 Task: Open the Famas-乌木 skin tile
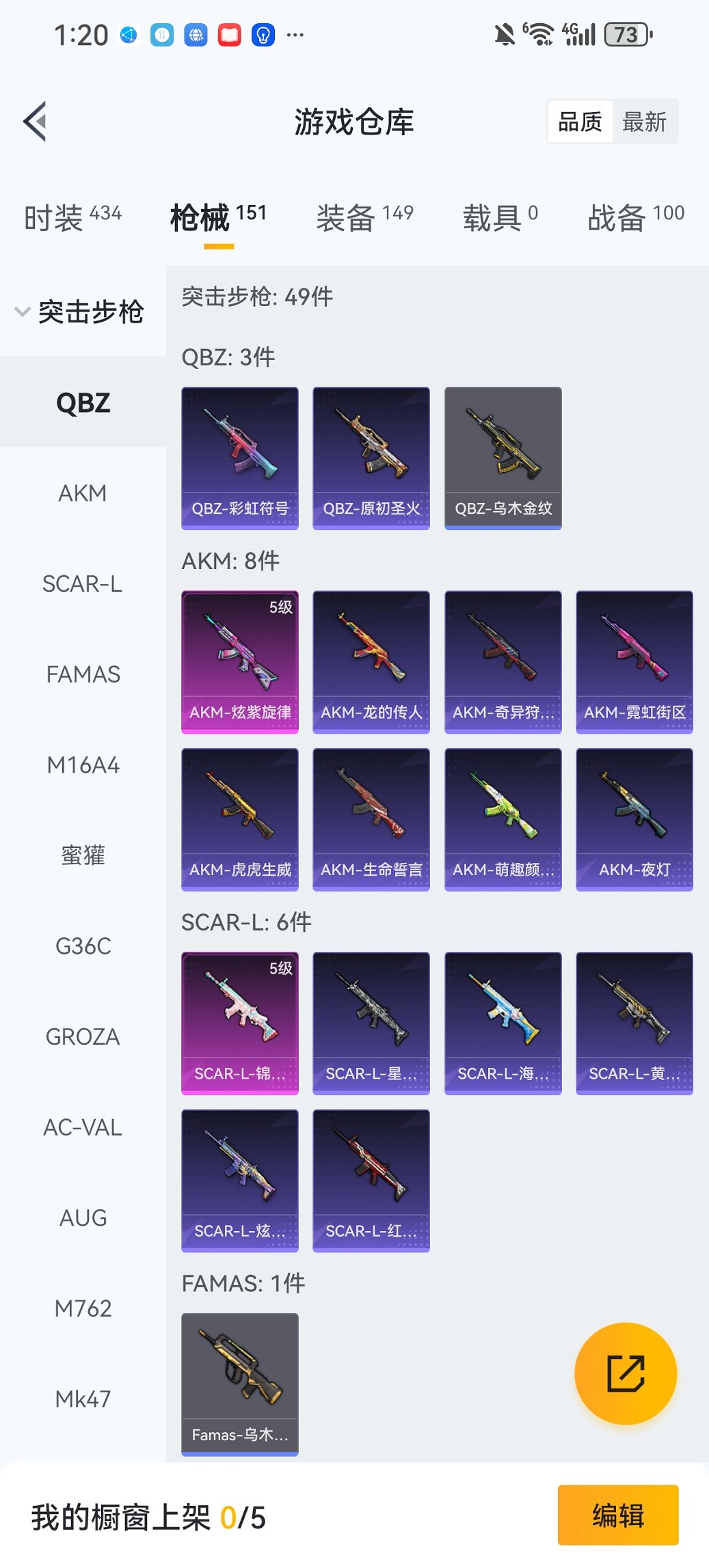coord(240,1384)
